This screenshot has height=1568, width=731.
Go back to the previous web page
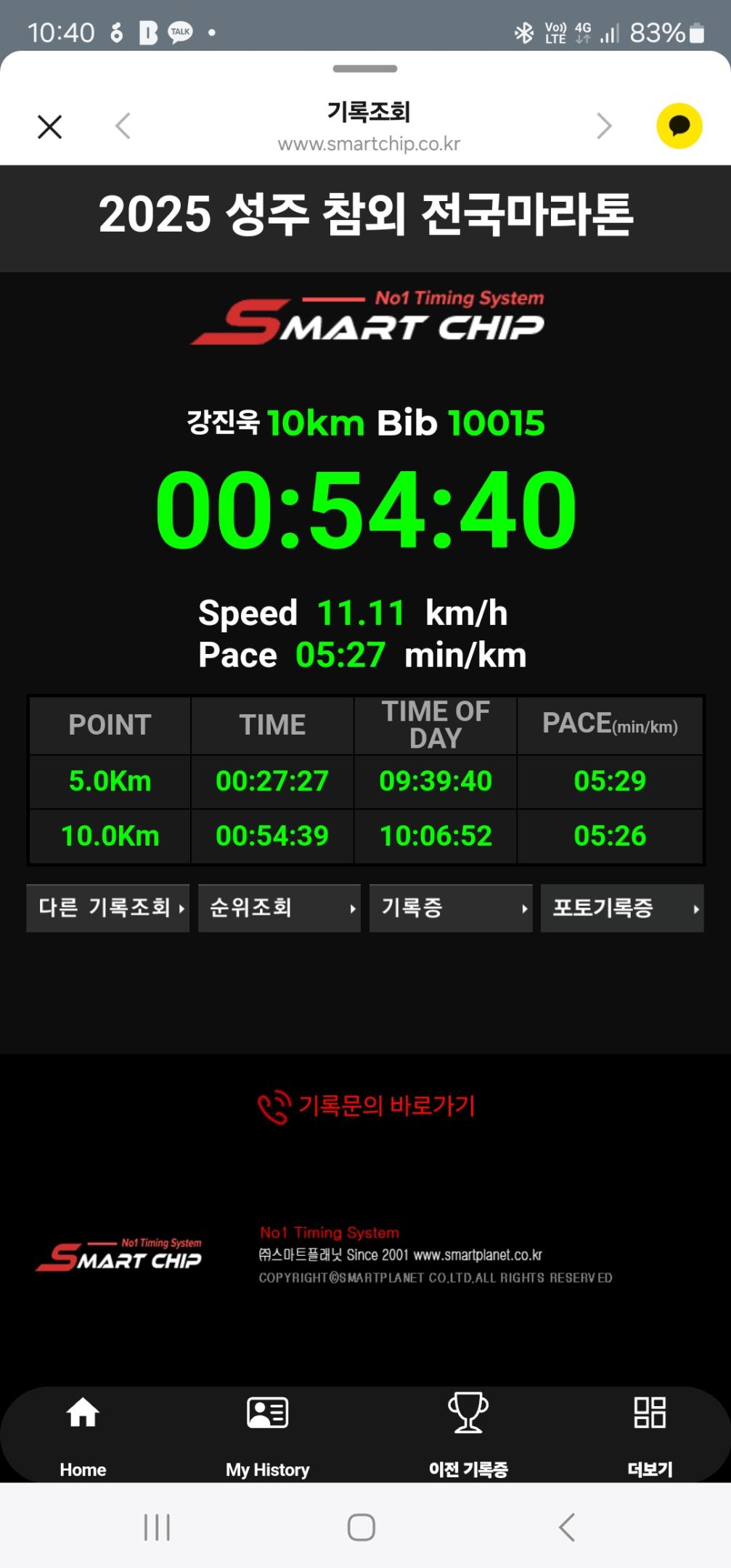[123, 126]
